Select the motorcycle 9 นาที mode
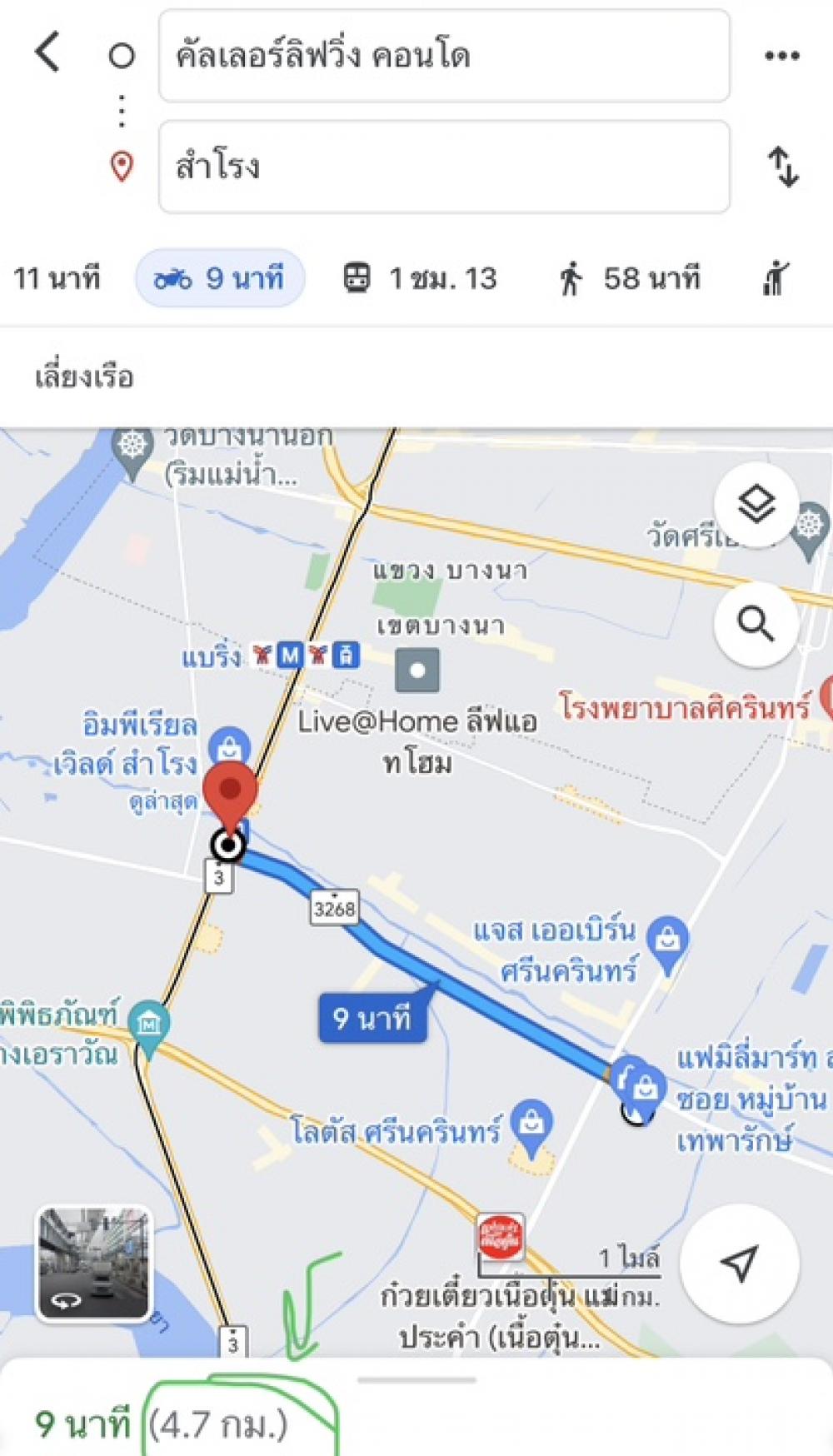 tap(220, 277)
